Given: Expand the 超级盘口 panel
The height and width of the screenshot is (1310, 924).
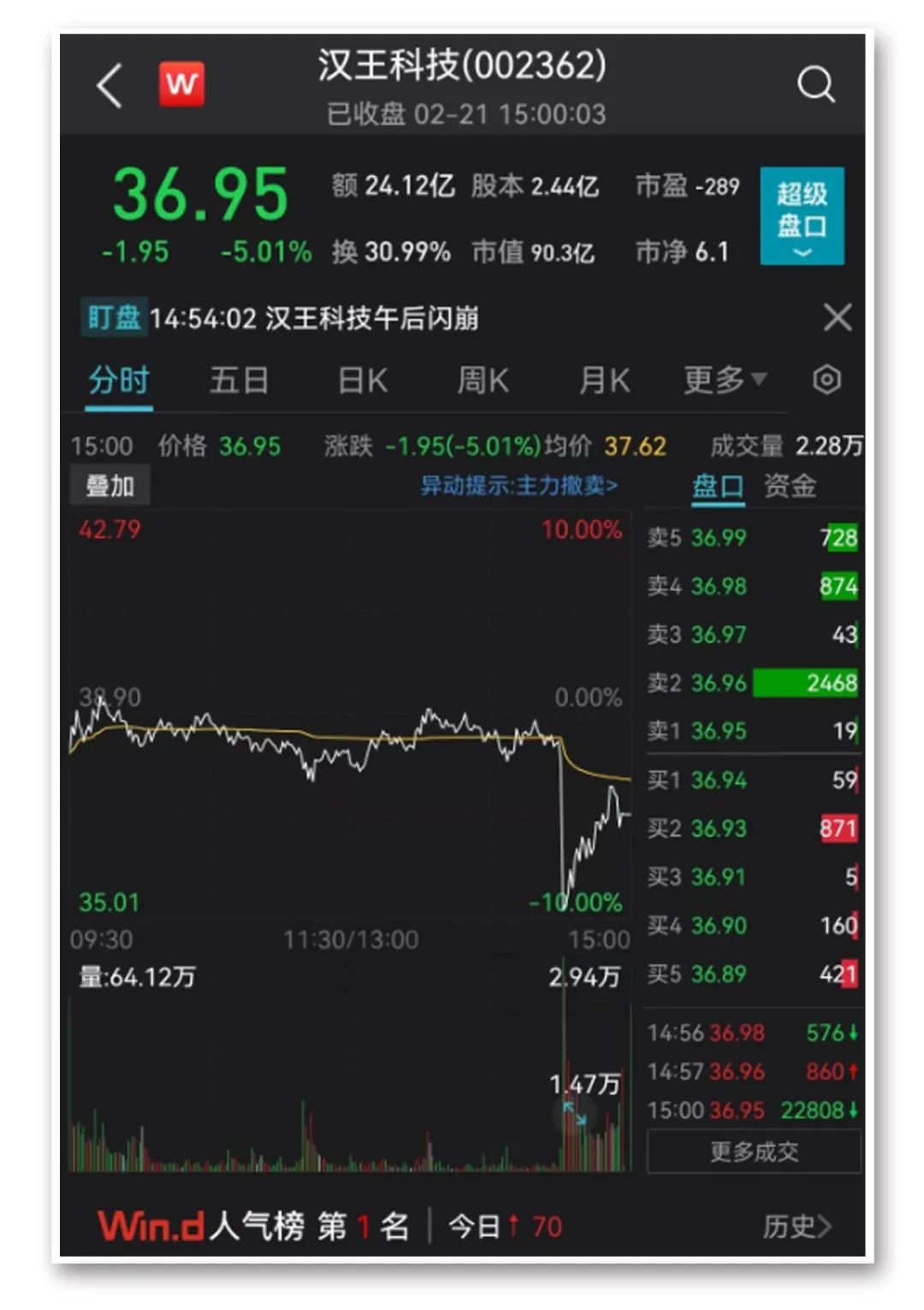Looking at the screenshot, I should 802,216.
